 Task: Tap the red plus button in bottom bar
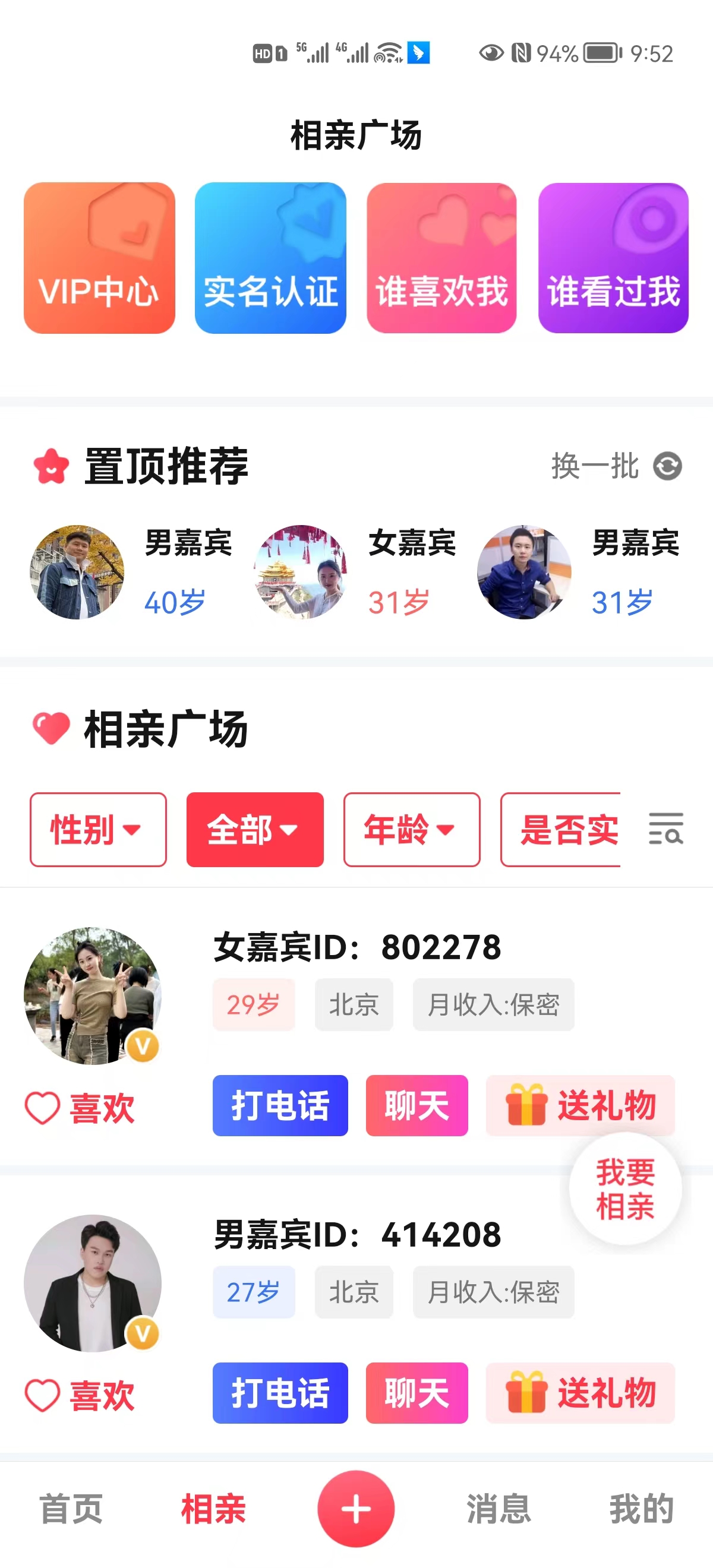[x=356, y=1509]
